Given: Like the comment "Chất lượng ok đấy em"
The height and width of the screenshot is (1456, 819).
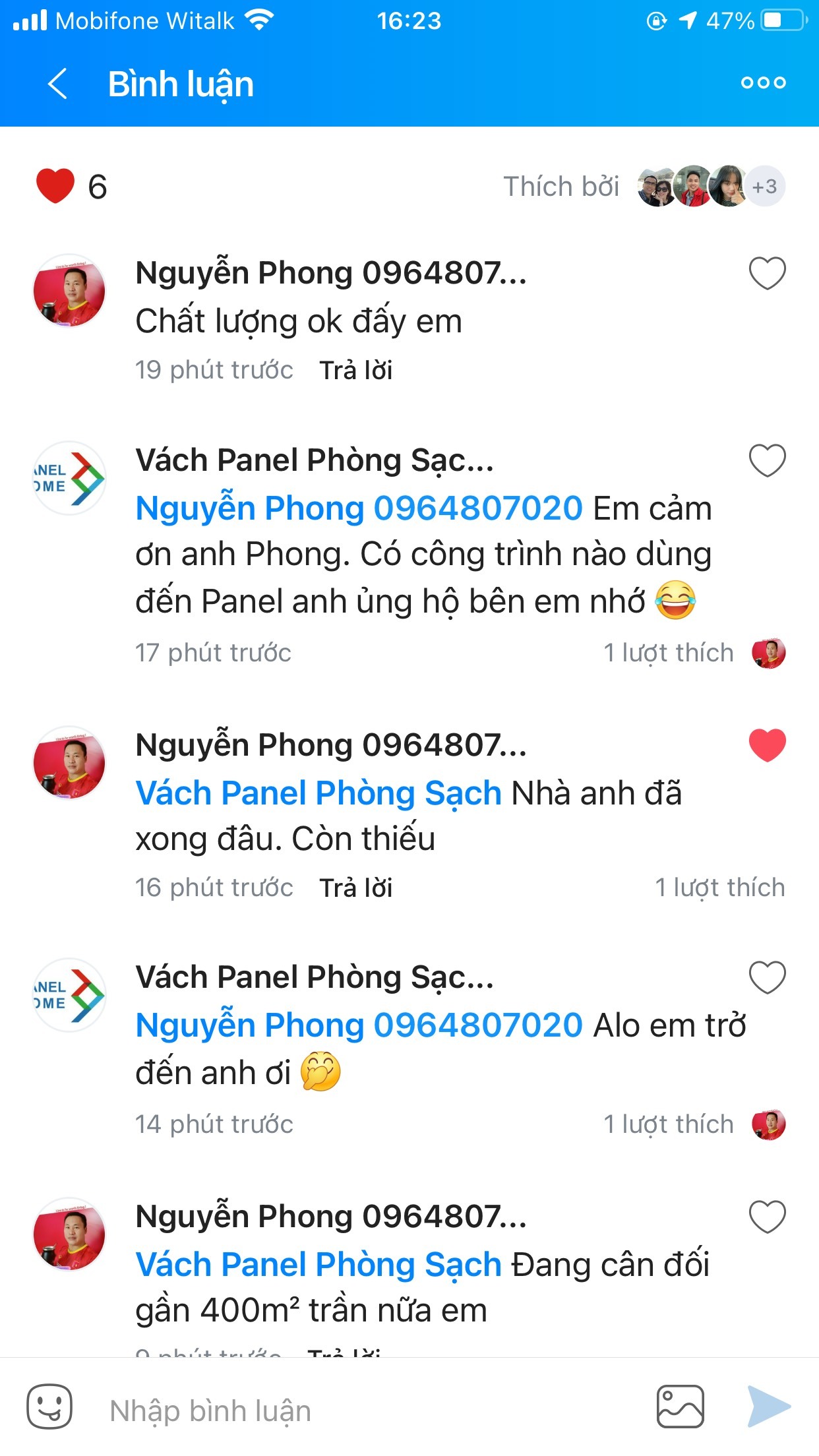Looking at the screenshot, I should pyautogui.click(x=767, y=273).
